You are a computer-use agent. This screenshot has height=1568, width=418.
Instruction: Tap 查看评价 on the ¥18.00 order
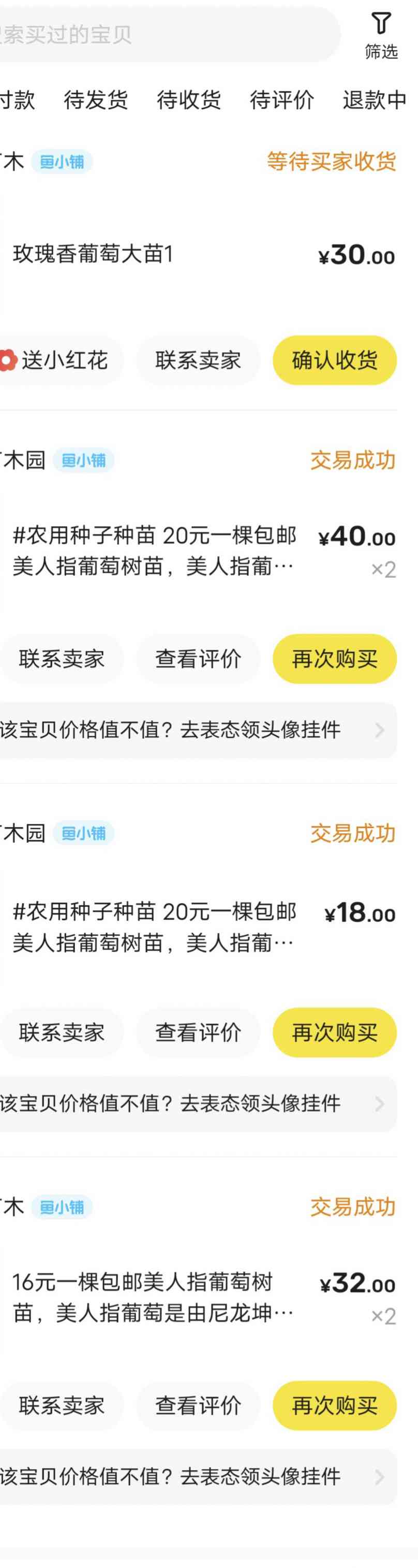pos(198,1033)
